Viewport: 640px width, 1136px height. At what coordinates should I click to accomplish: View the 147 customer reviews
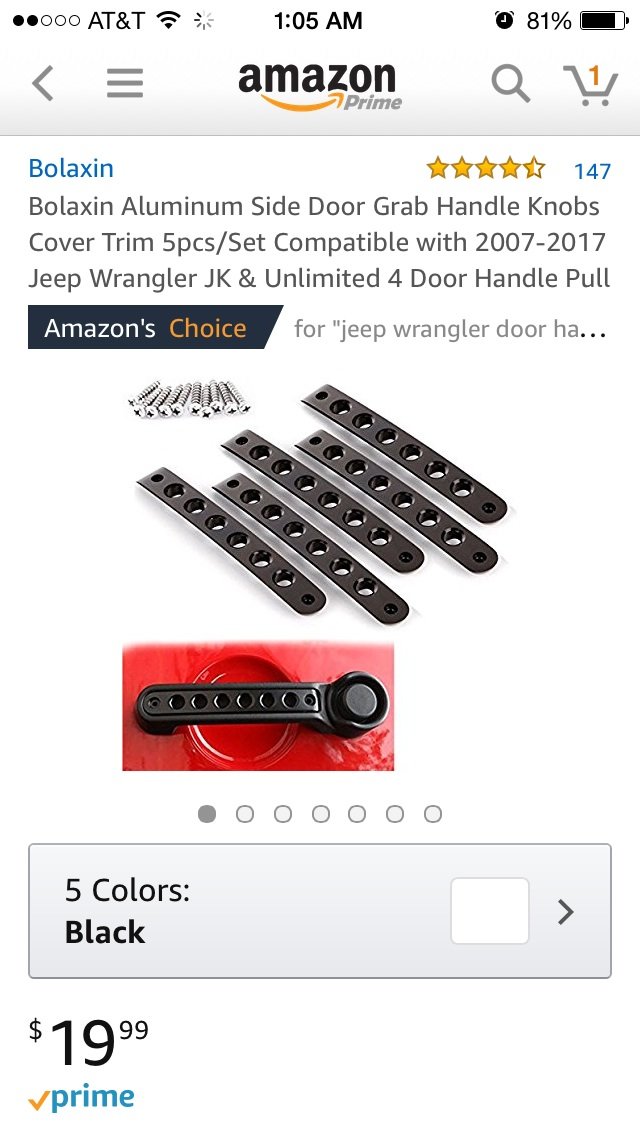[x=592, y=171]
